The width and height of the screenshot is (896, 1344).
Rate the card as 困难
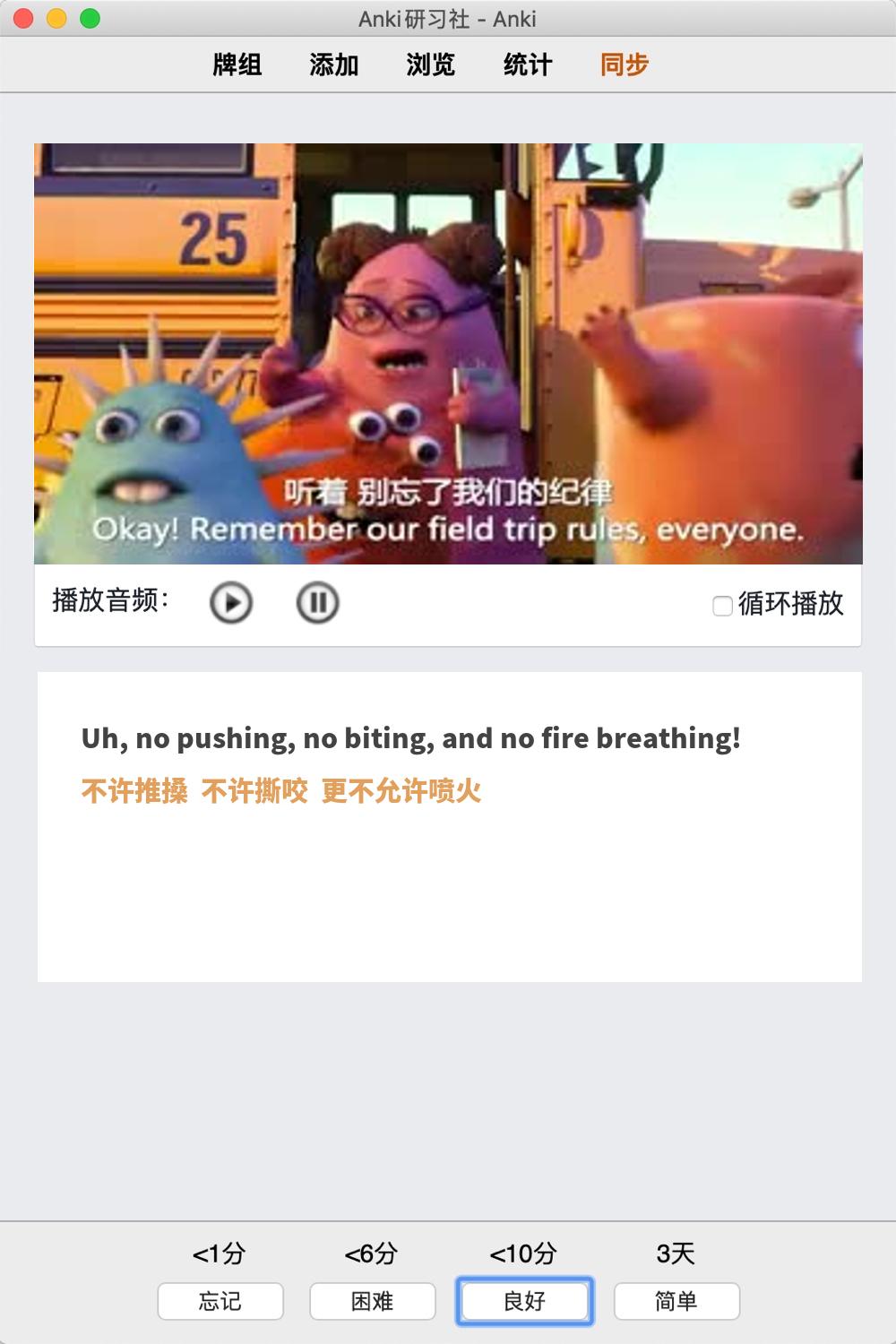[373, 1301]
